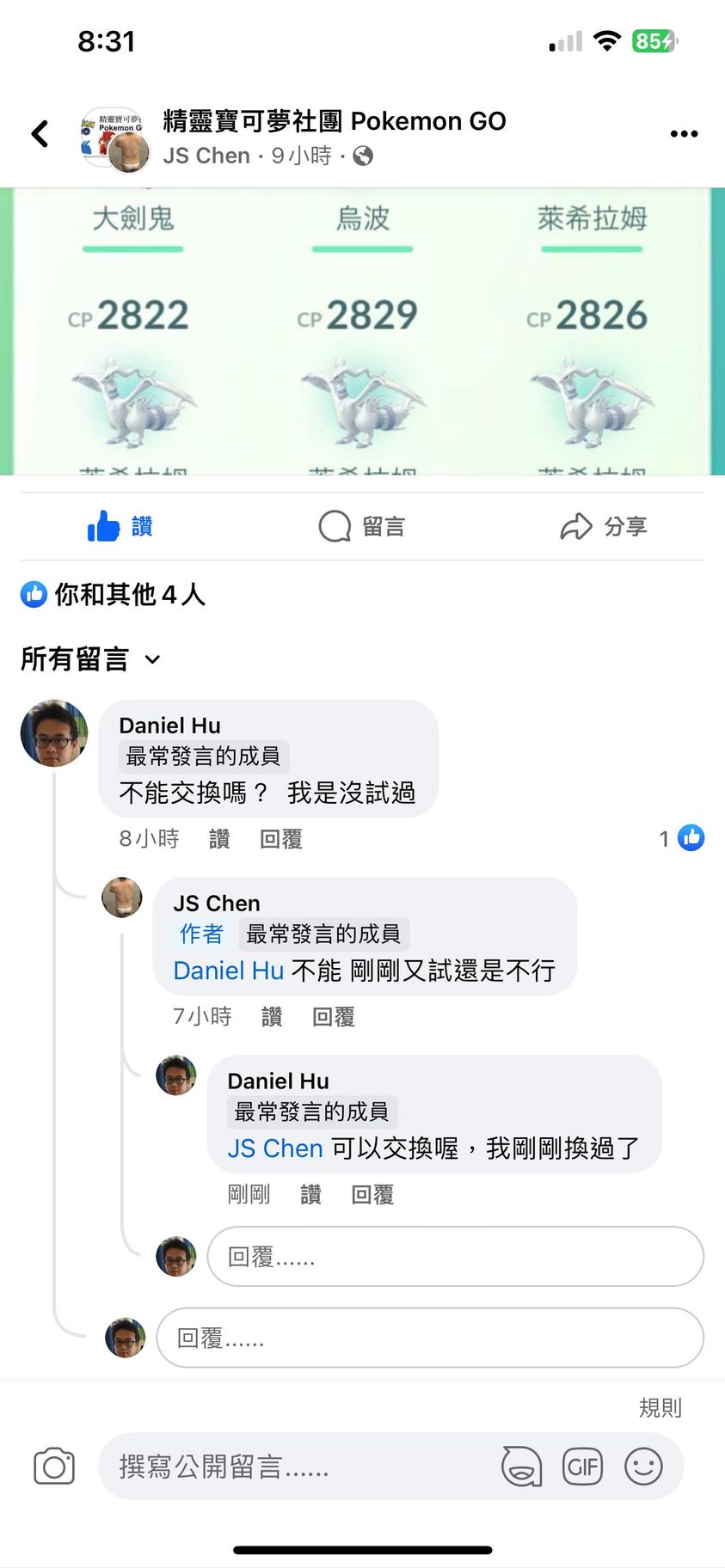725x1568 pixels.
Task: Go back from the post
Action: pos(40,134)
